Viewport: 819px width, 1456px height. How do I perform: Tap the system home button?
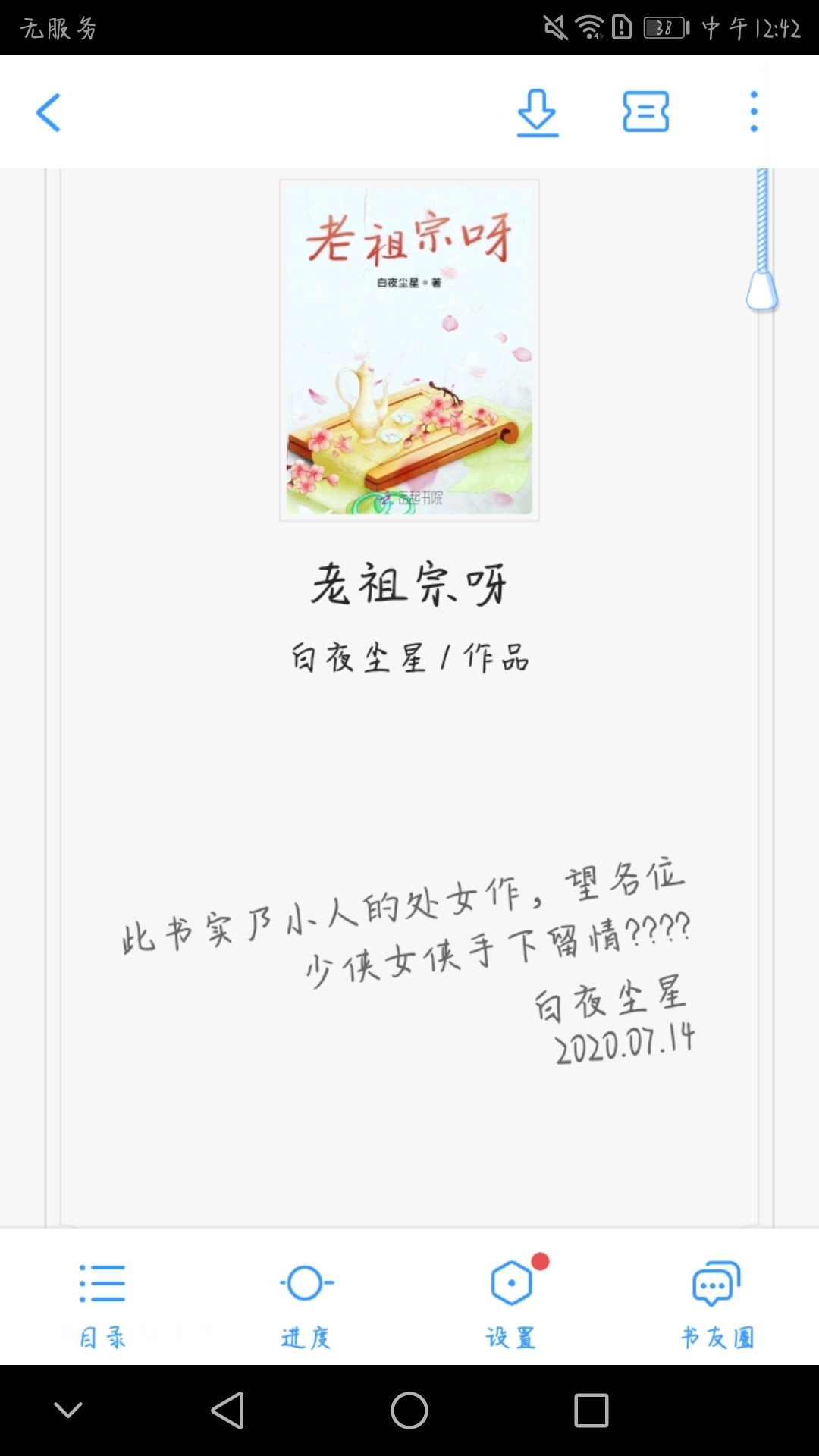click(x=409, y=1410)
